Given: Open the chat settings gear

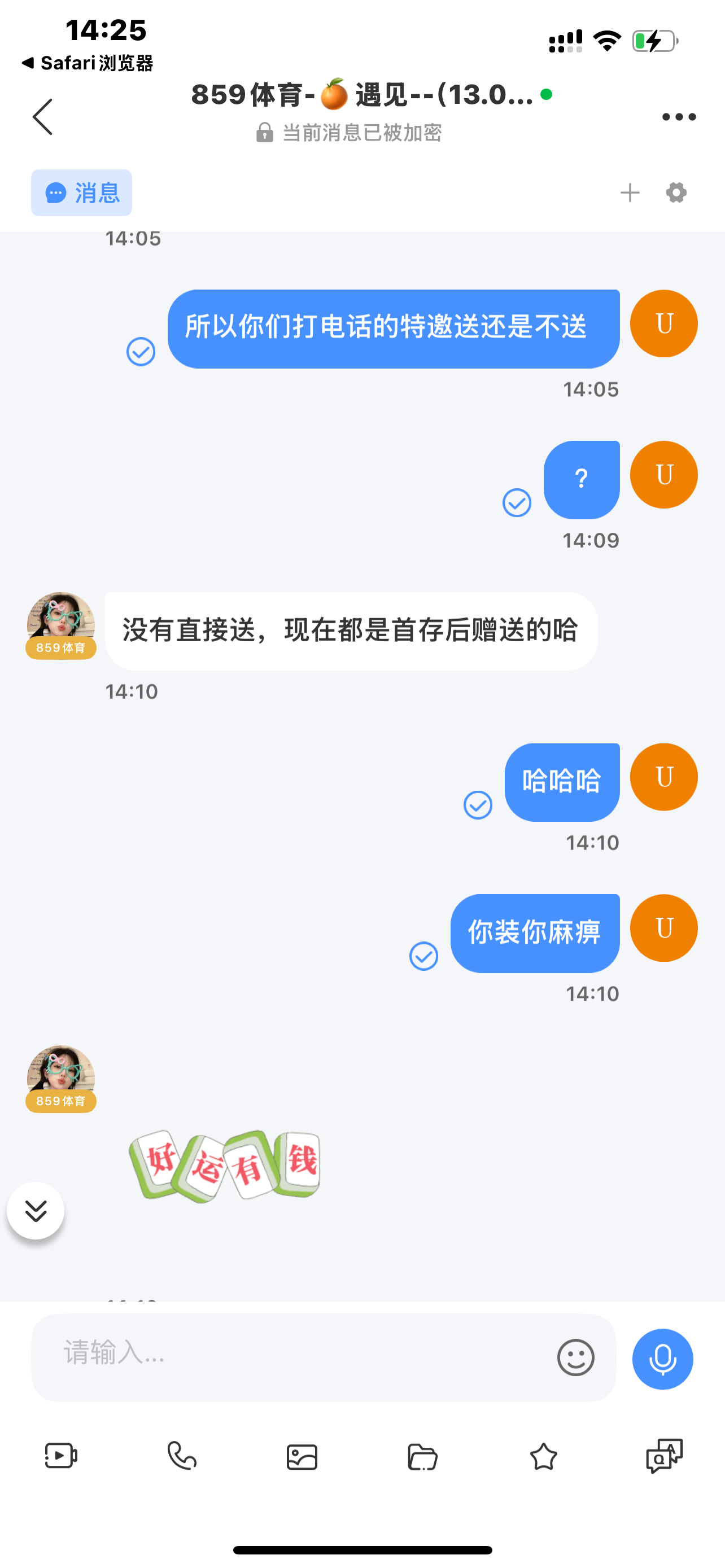Looking at the screenshot, I should 676,193.
